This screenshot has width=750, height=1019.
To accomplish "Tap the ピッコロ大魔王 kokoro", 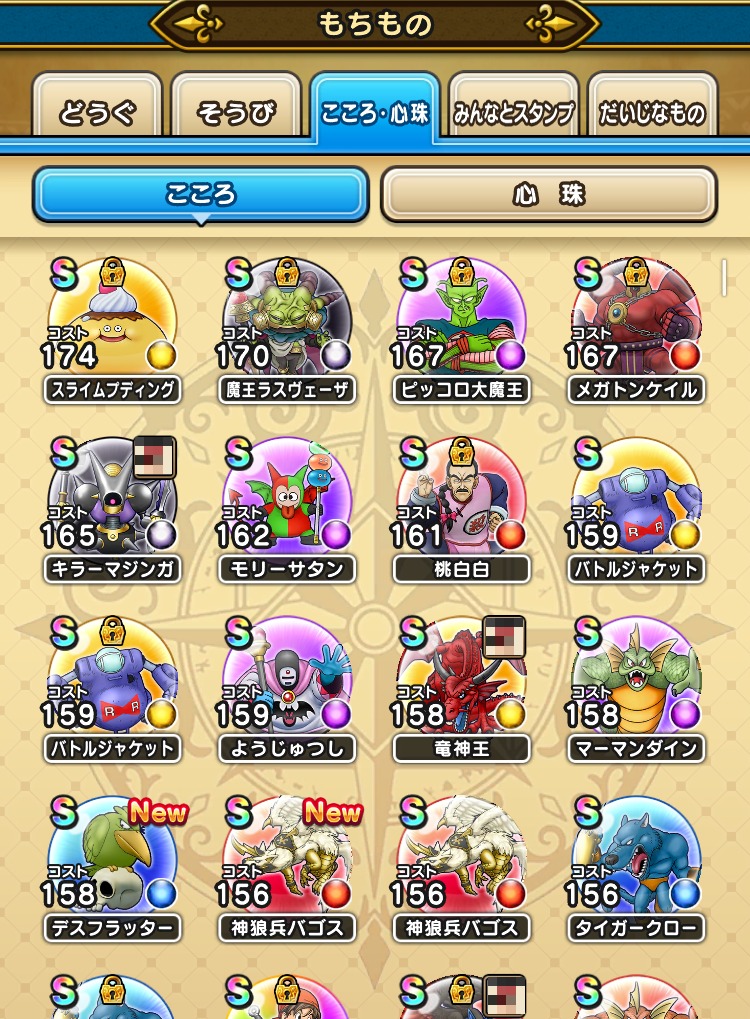I will click(461, 325).
